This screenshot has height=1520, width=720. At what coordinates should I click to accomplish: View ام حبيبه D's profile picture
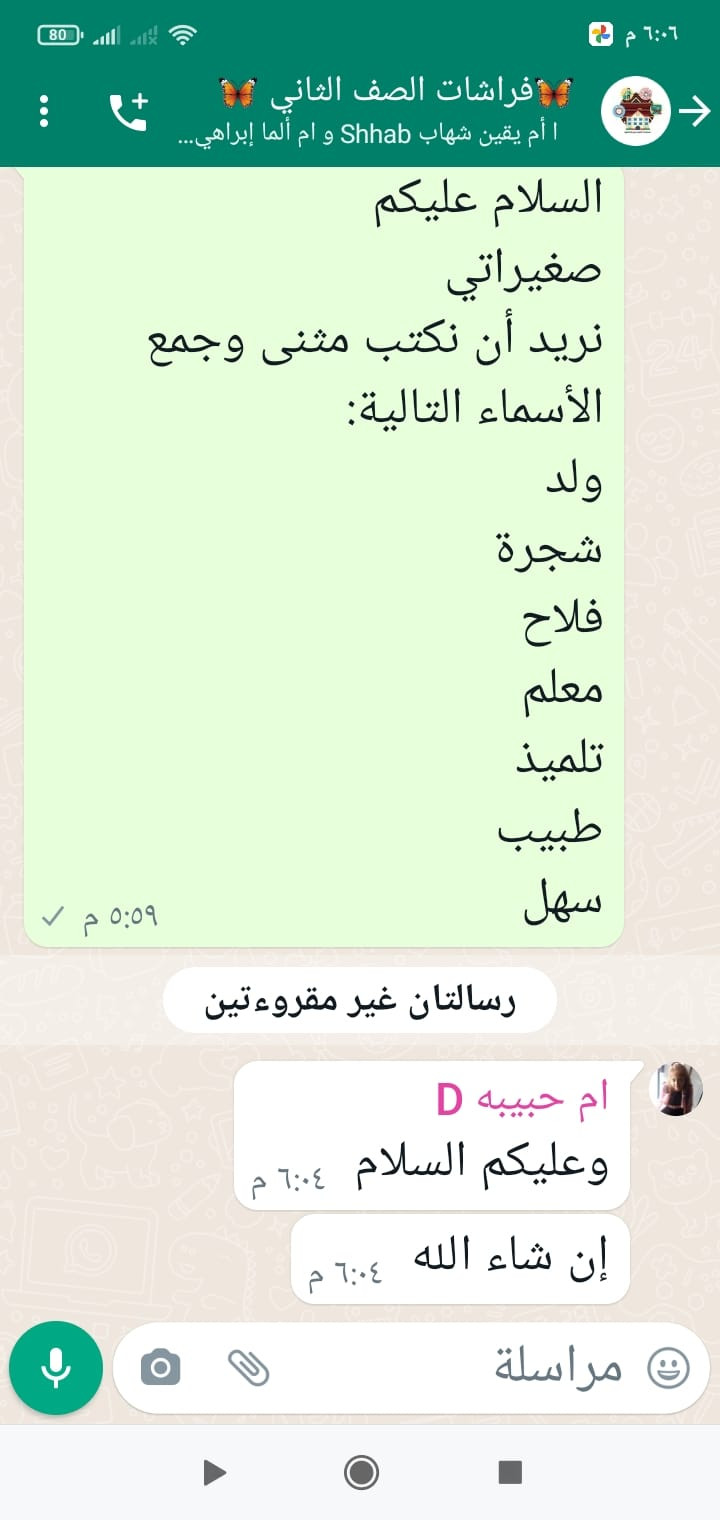[676, 1088]
